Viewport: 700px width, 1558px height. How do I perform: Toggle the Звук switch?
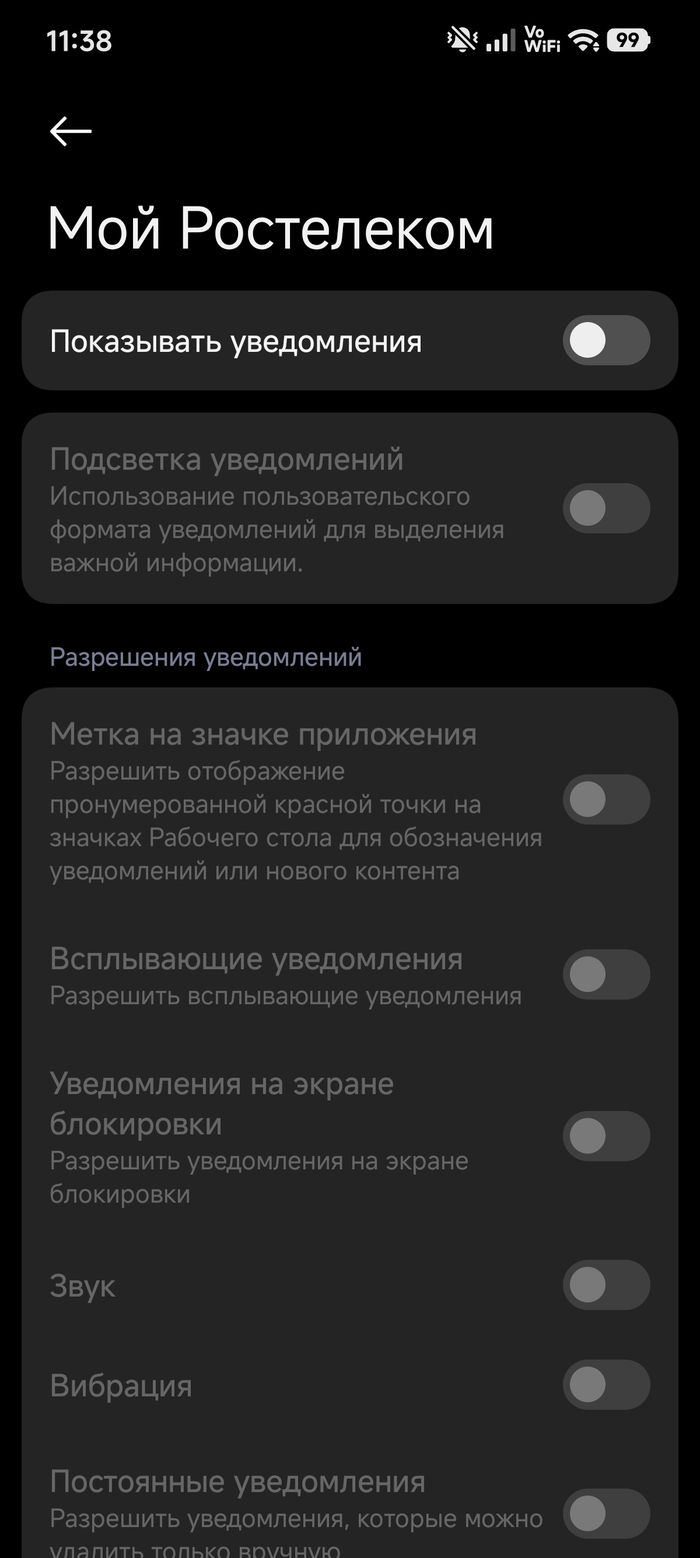pyautogui.click(x=606, y=1285)
